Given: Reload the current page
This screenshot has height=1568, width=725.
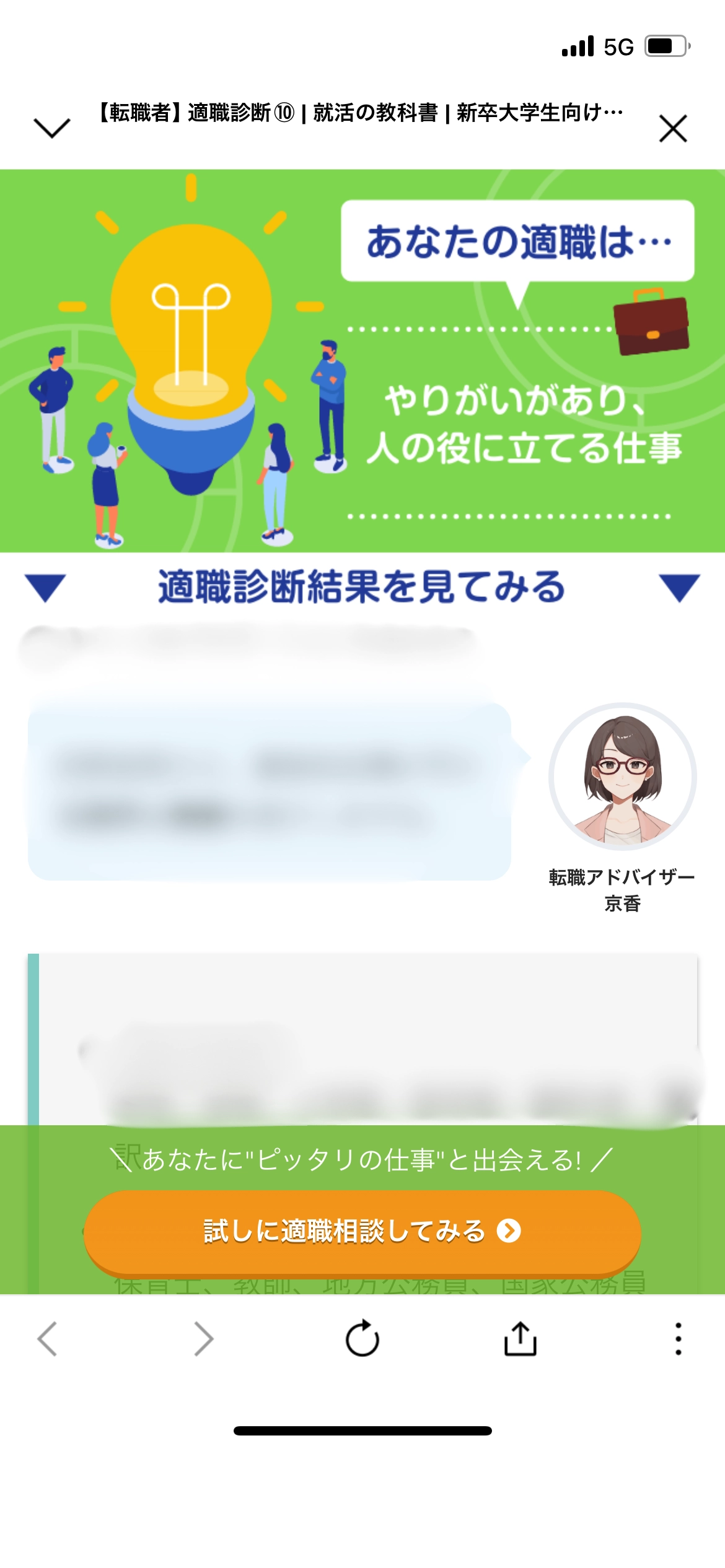Looking at the screenshot, I should click(362, 1339).
